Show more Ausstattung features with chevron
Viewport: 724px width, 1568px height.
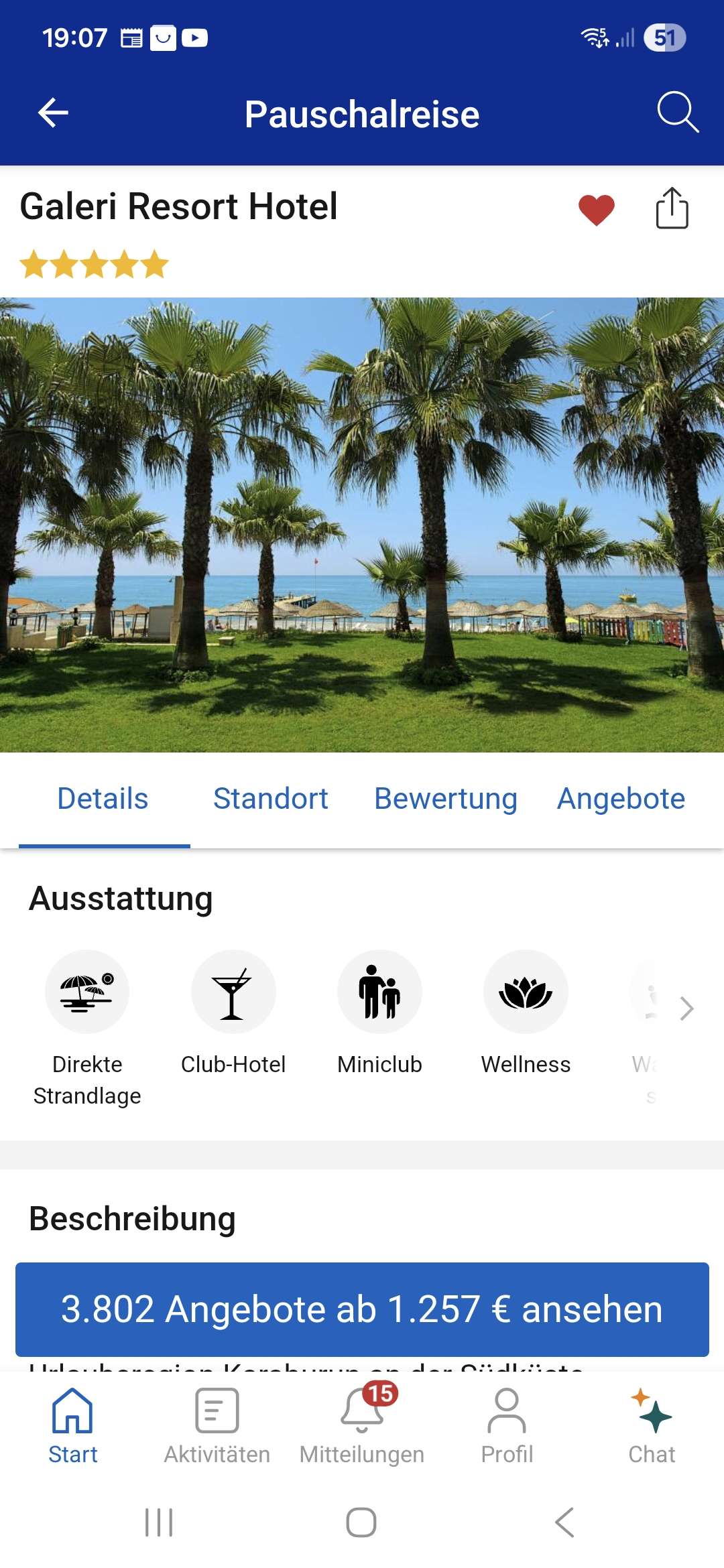(x=686, y=1008)
